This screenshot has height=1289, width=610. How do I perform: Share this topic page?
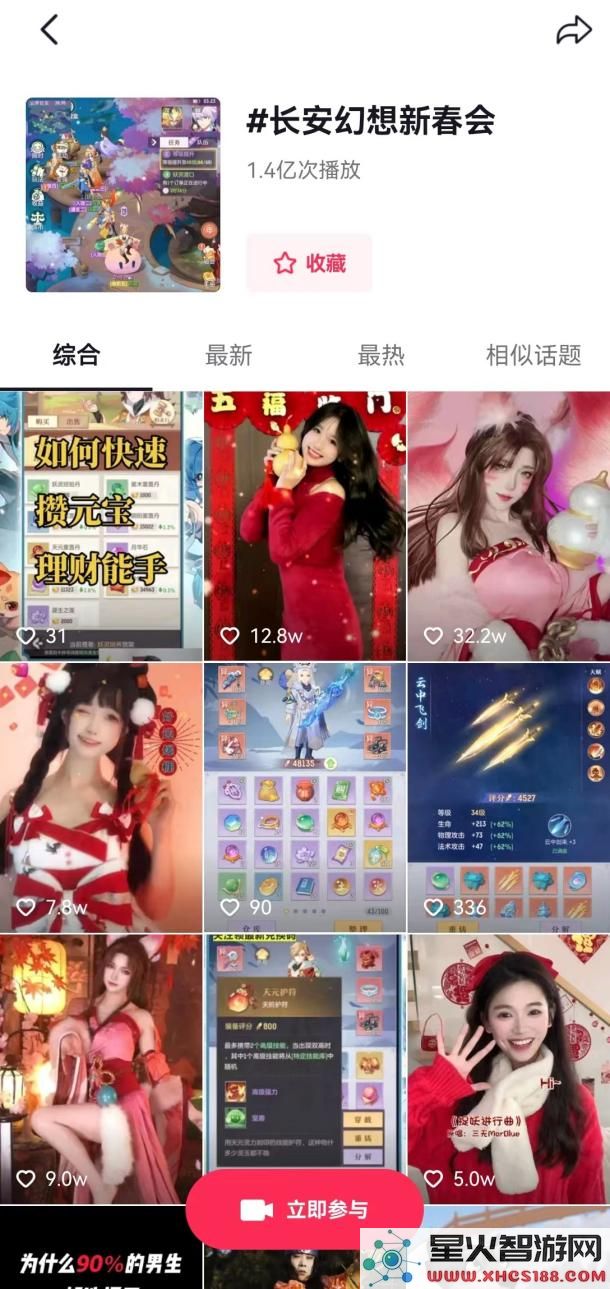click(573, 31)
